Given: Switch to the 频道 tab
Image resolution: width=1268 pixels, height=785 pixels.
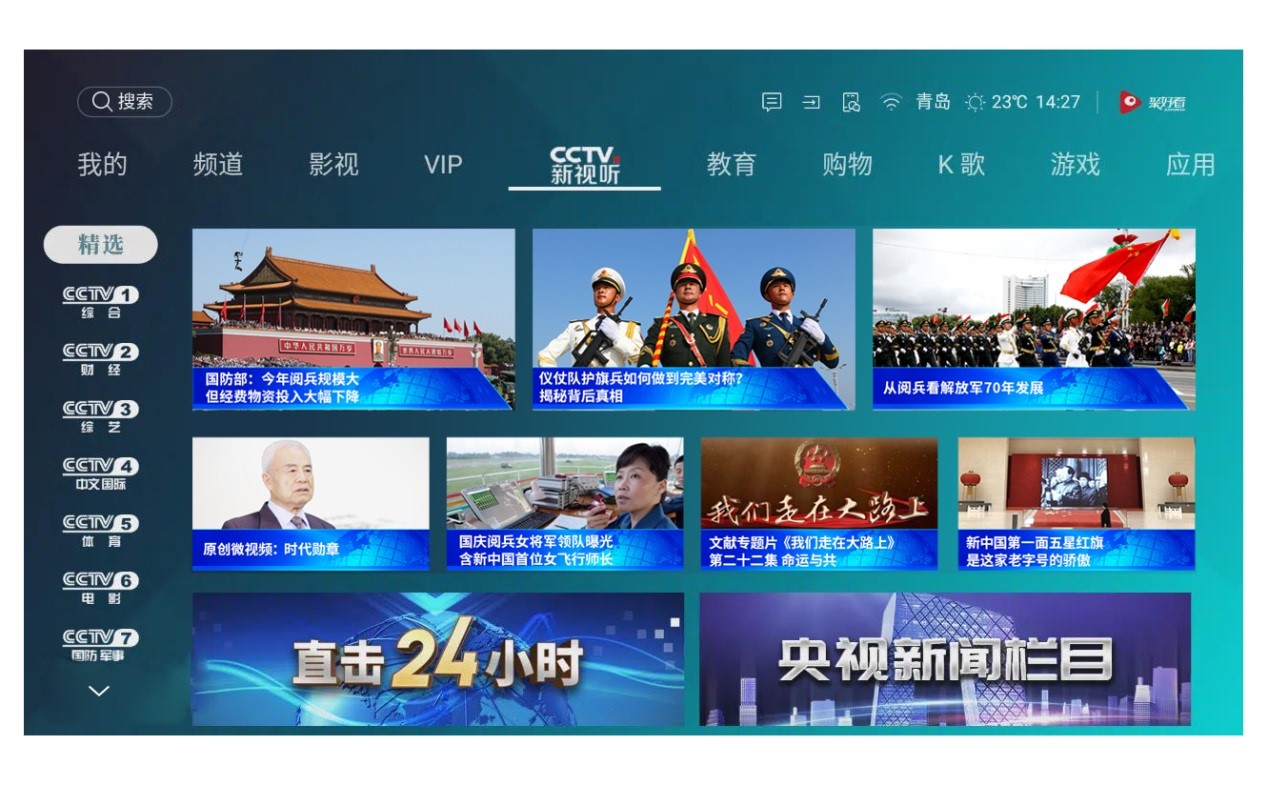Looking at the screenshot, I should 218,164.
